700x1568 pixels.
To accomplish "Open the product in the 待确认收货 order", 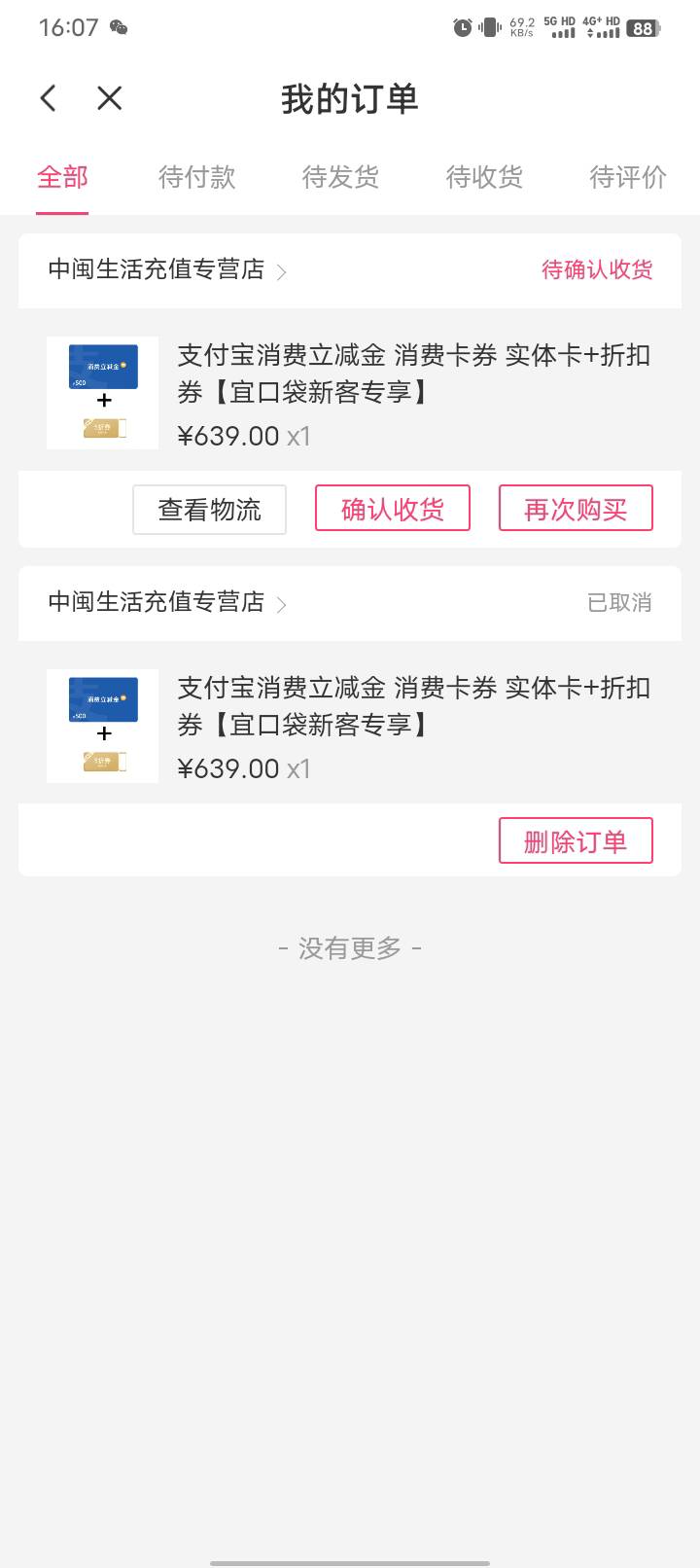I will click(x=350, y=393).
